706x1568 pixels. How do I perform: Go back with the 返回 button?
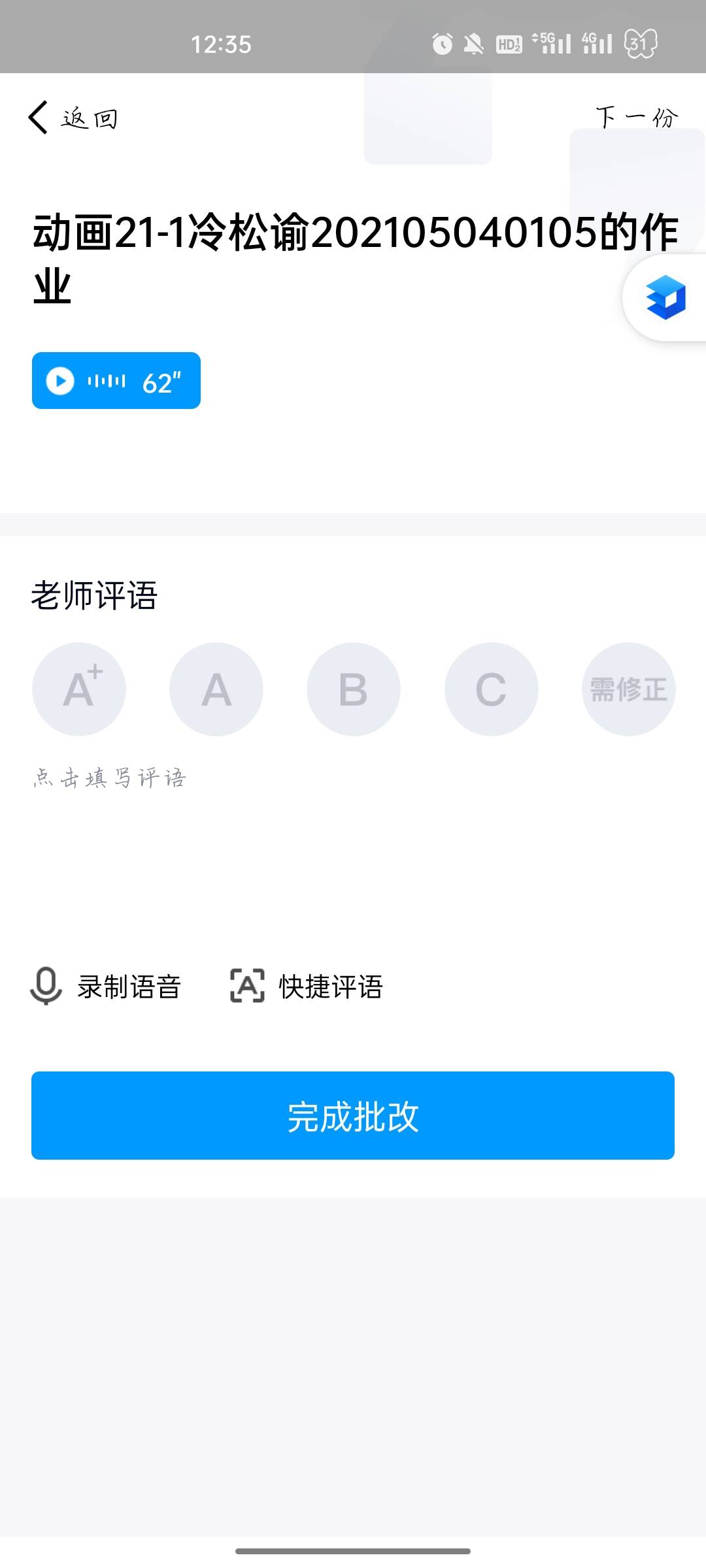(x=73, y=118)
